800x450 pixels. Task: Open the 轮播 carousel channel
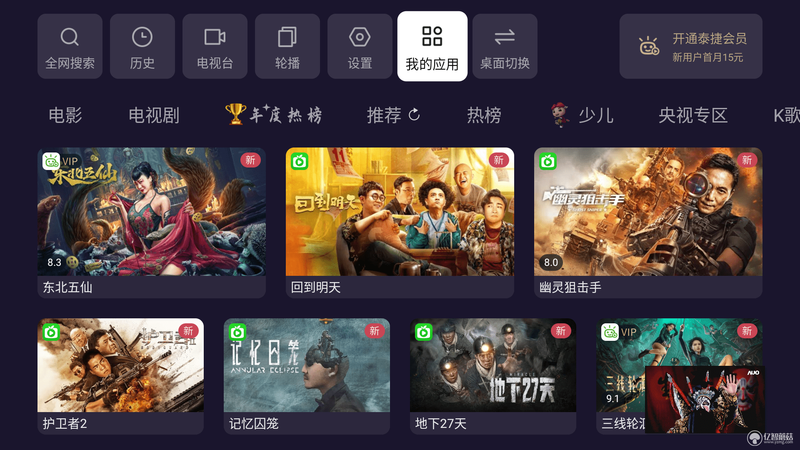point(287,47)
